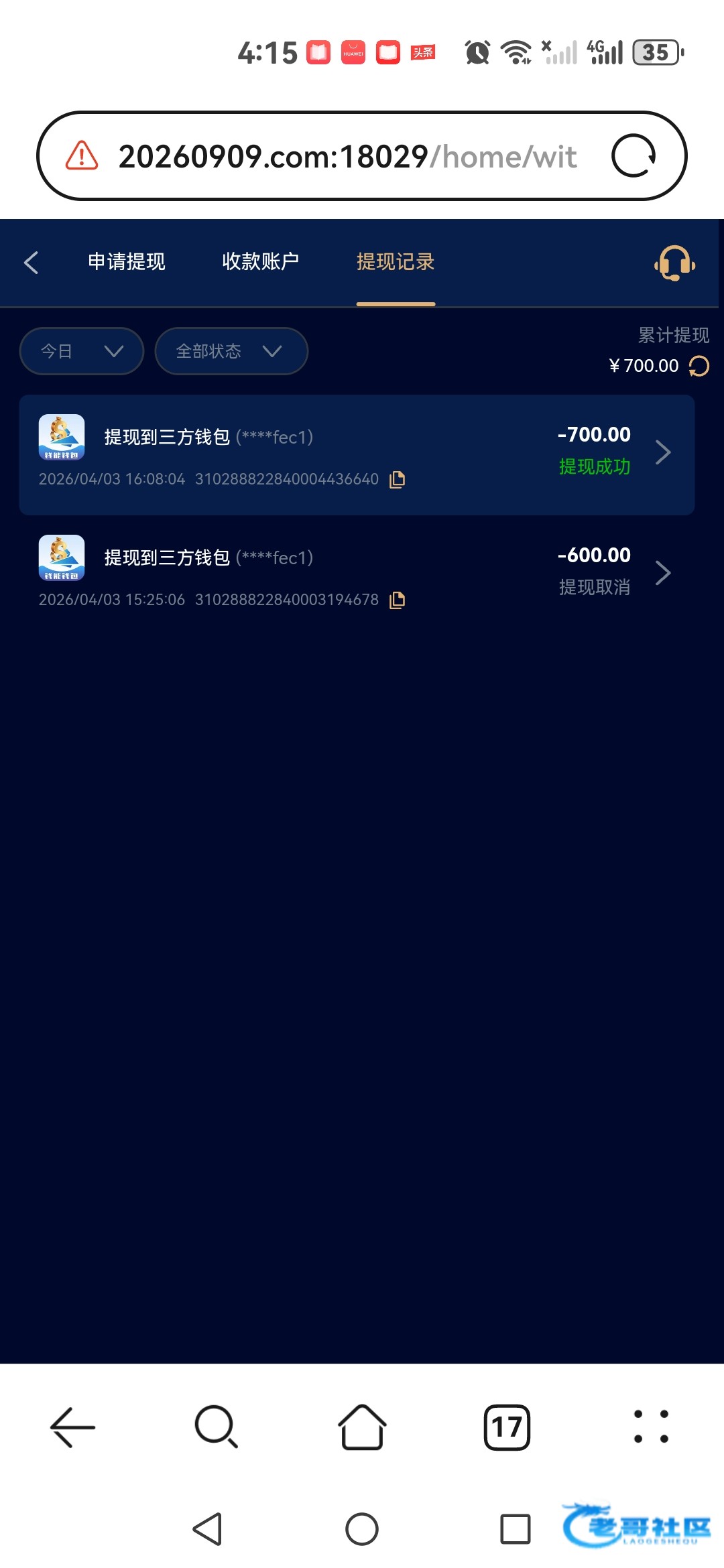The height and width of the screenshot is (1568, 724).
Task: Open the browser search icon
Action: [x=217, y=1427]
